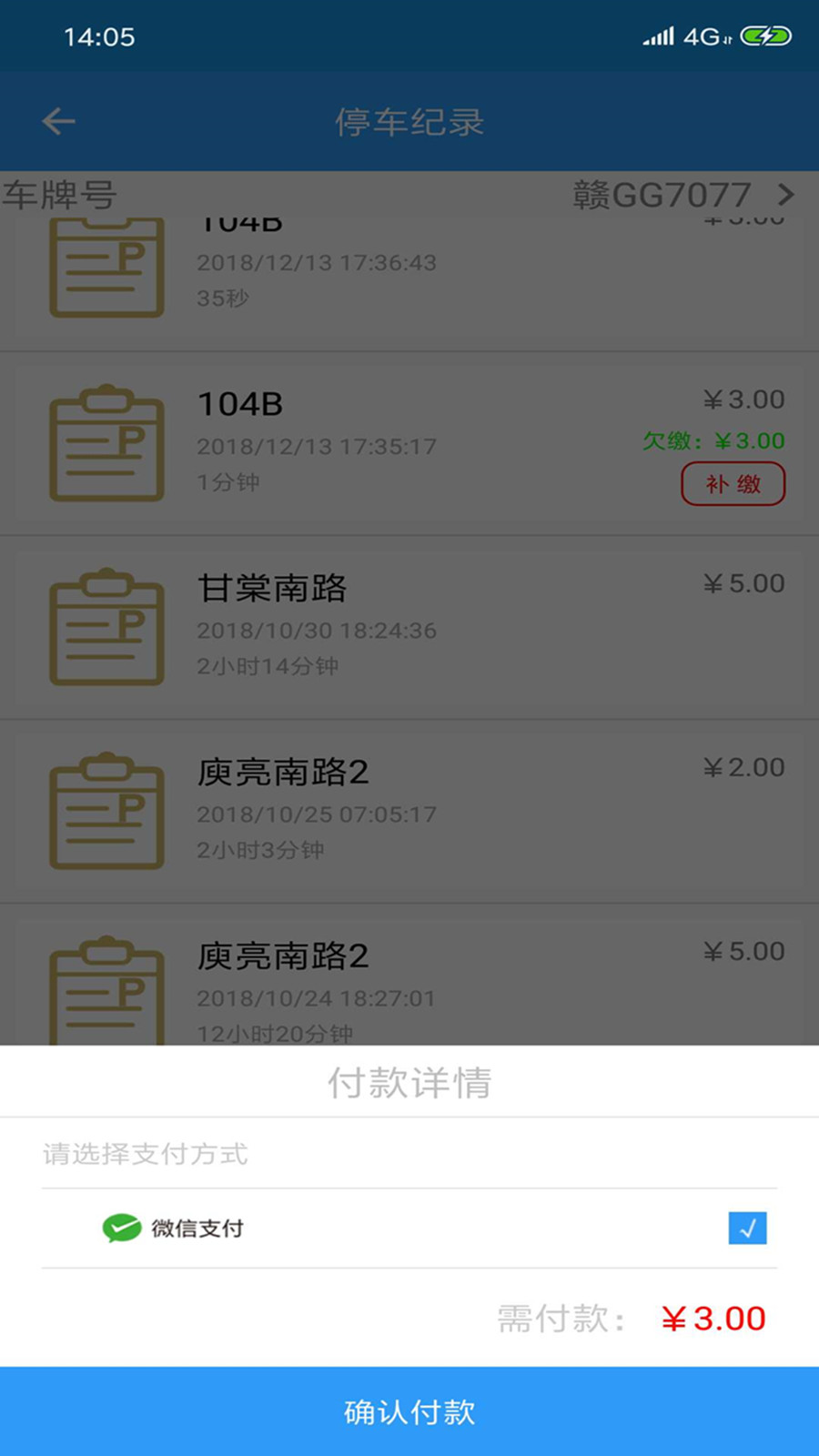The width and height of the screenshot is (819, 1456).
Task: Click the 补缴 button on 104B record
Action: coord(733,484)
